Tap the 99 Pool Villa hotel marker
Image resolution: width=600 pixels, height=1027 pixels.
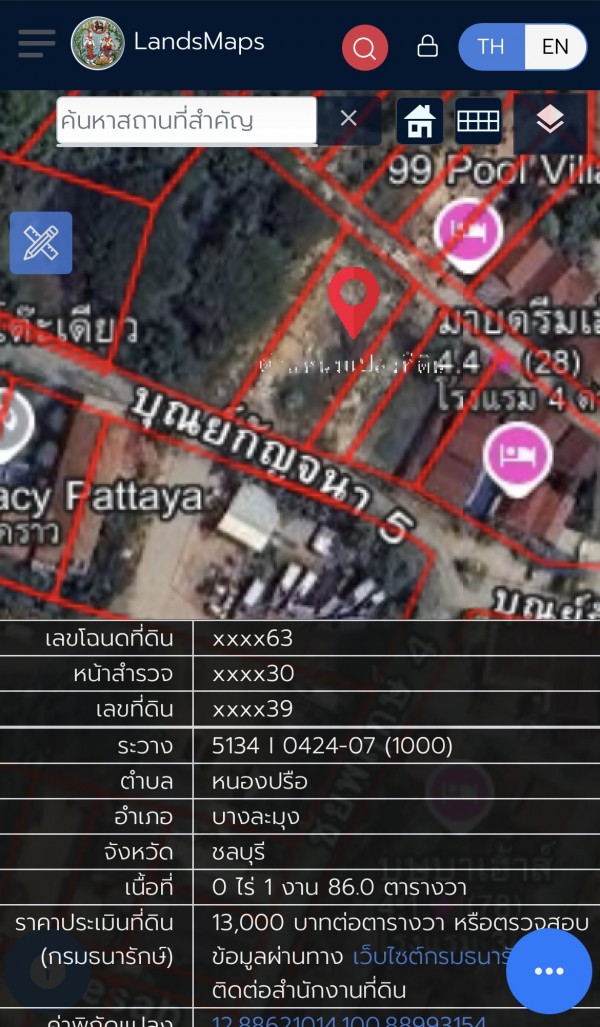[x=467, y=229]
